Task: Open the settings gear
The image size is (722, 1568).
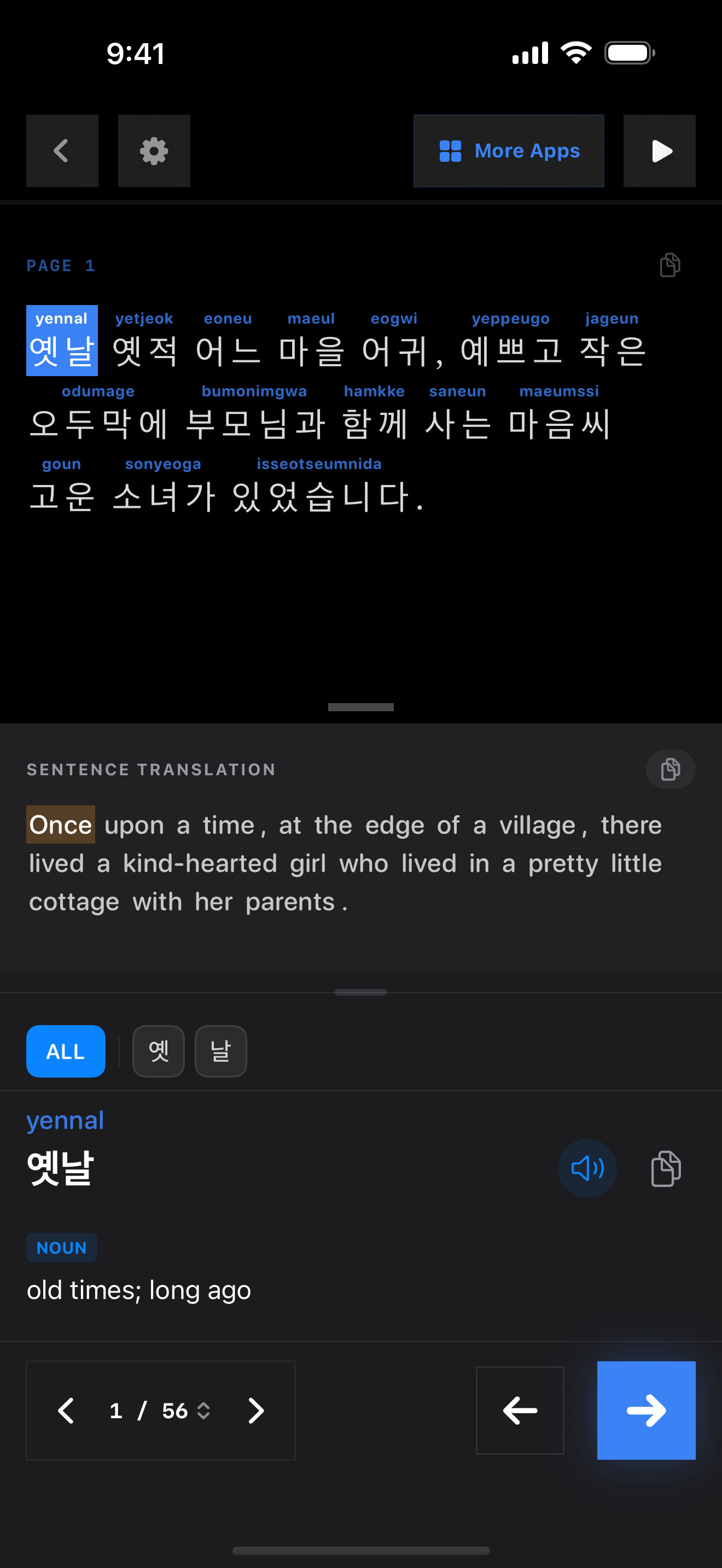Action: pos(154,151)
